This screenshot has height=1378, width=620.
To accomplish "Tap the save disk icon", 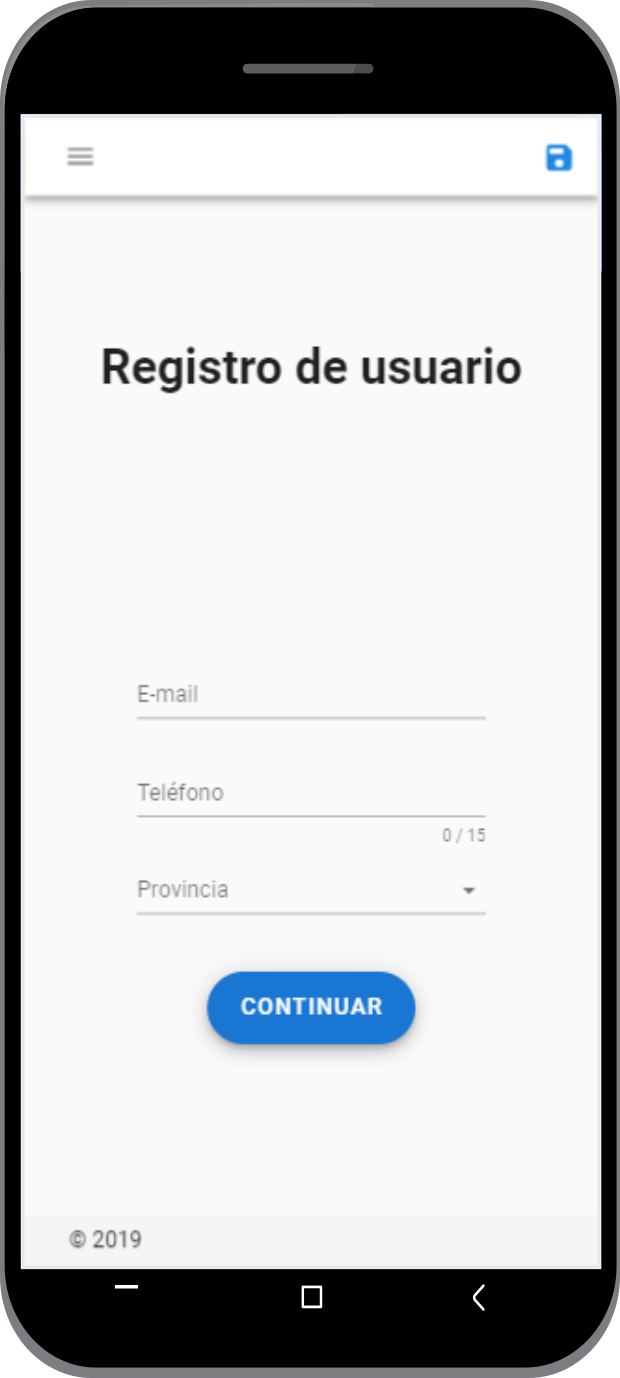I will (x=559, y=157).
